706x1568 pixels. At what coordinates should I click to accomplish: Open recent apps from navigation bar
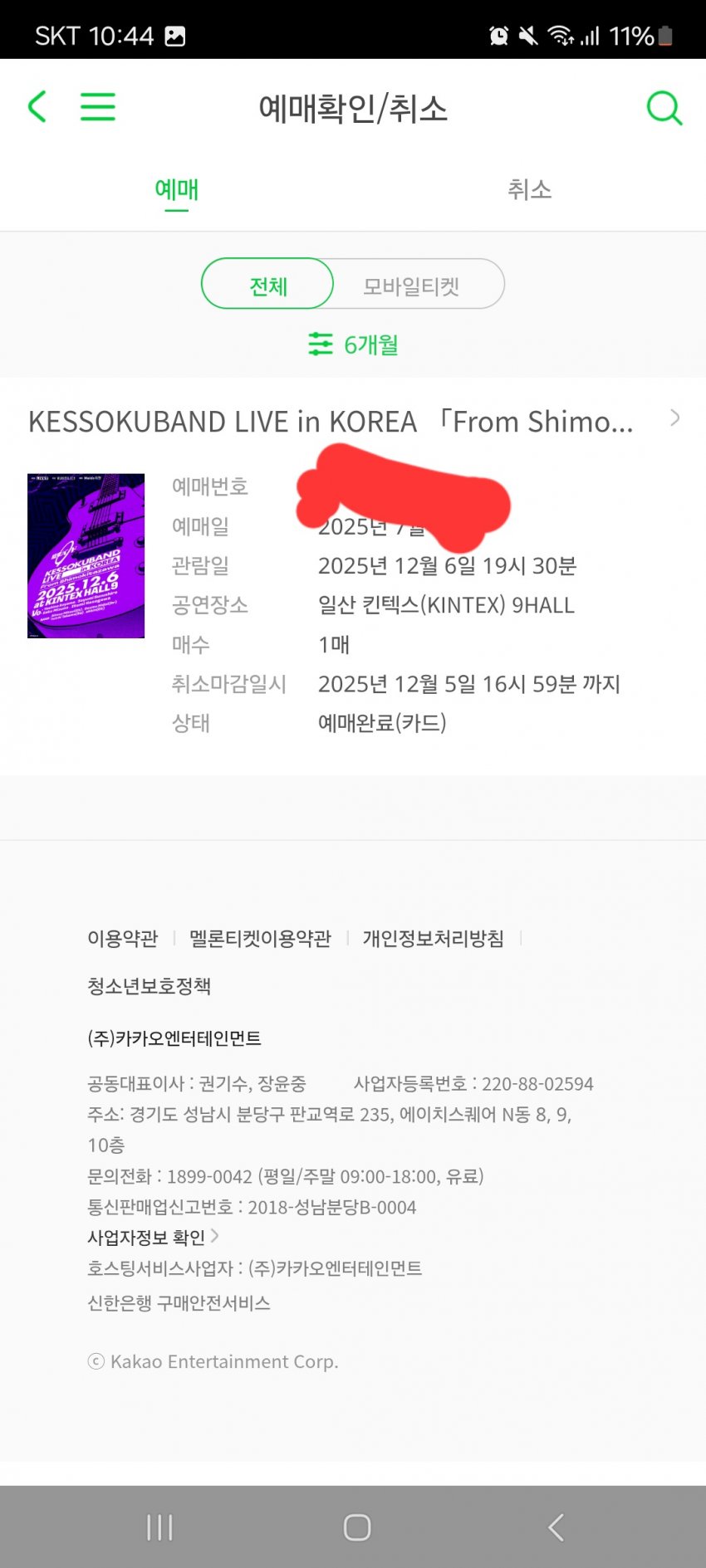(159, 1527)
